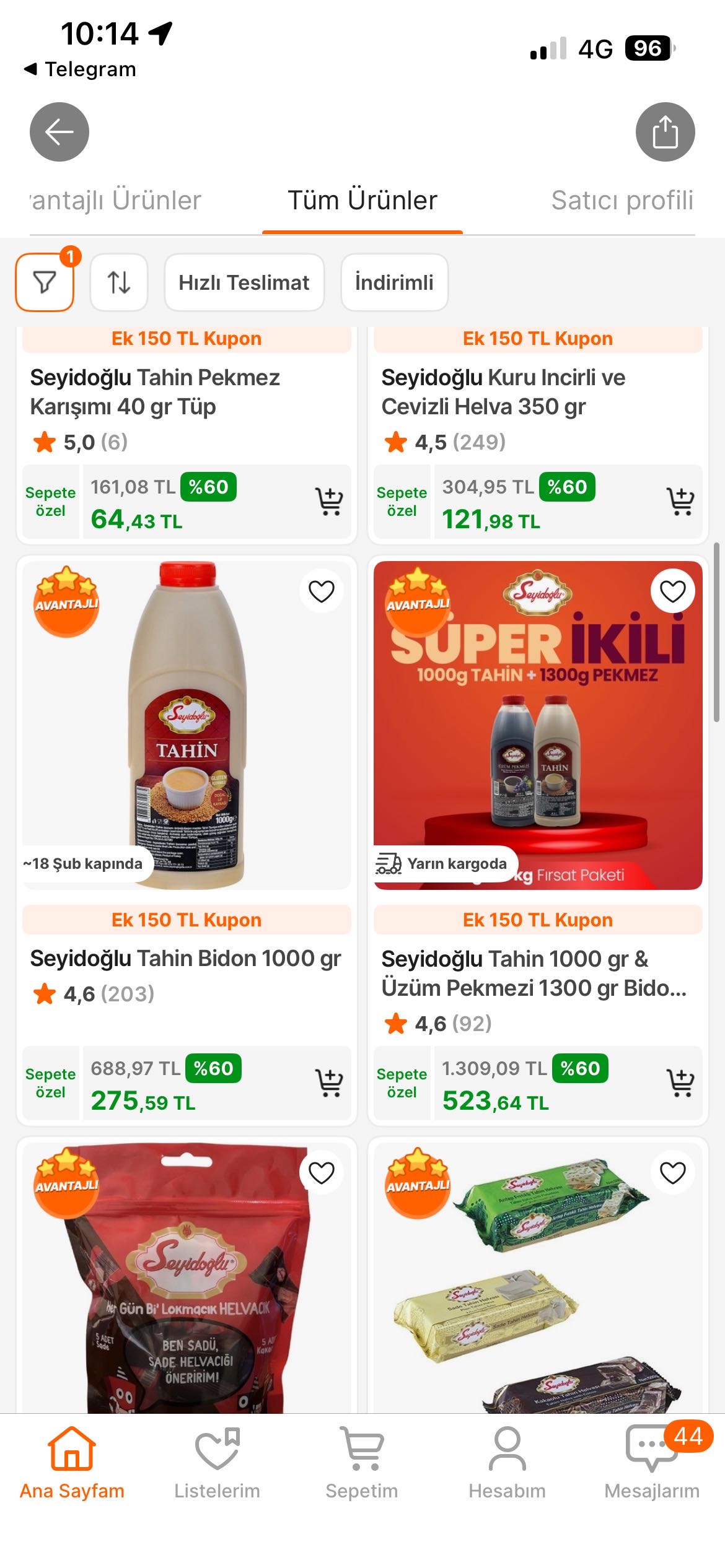
Task: Add Tahin Bidon 1000 gr to cart
Action: [x=328, y=1082]
